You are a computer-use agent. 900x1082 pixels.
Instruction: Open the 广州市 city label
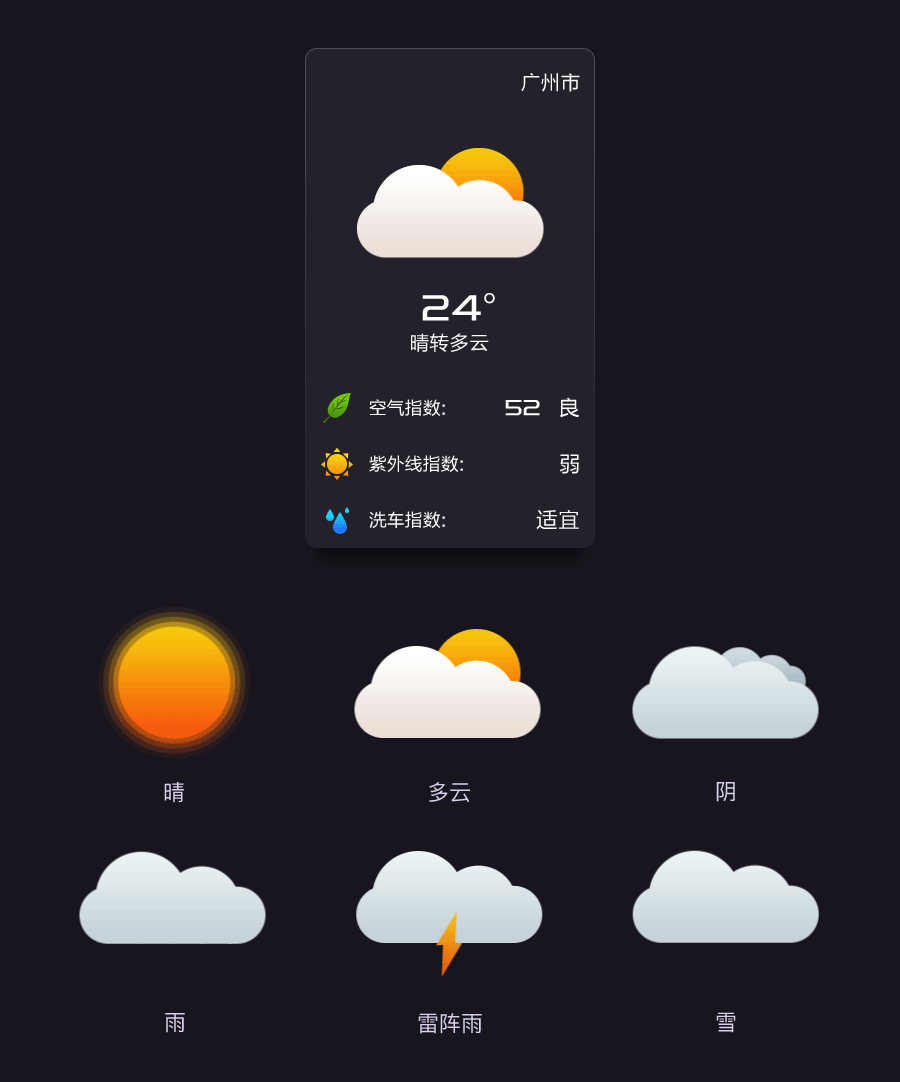(x=549, y=83)
